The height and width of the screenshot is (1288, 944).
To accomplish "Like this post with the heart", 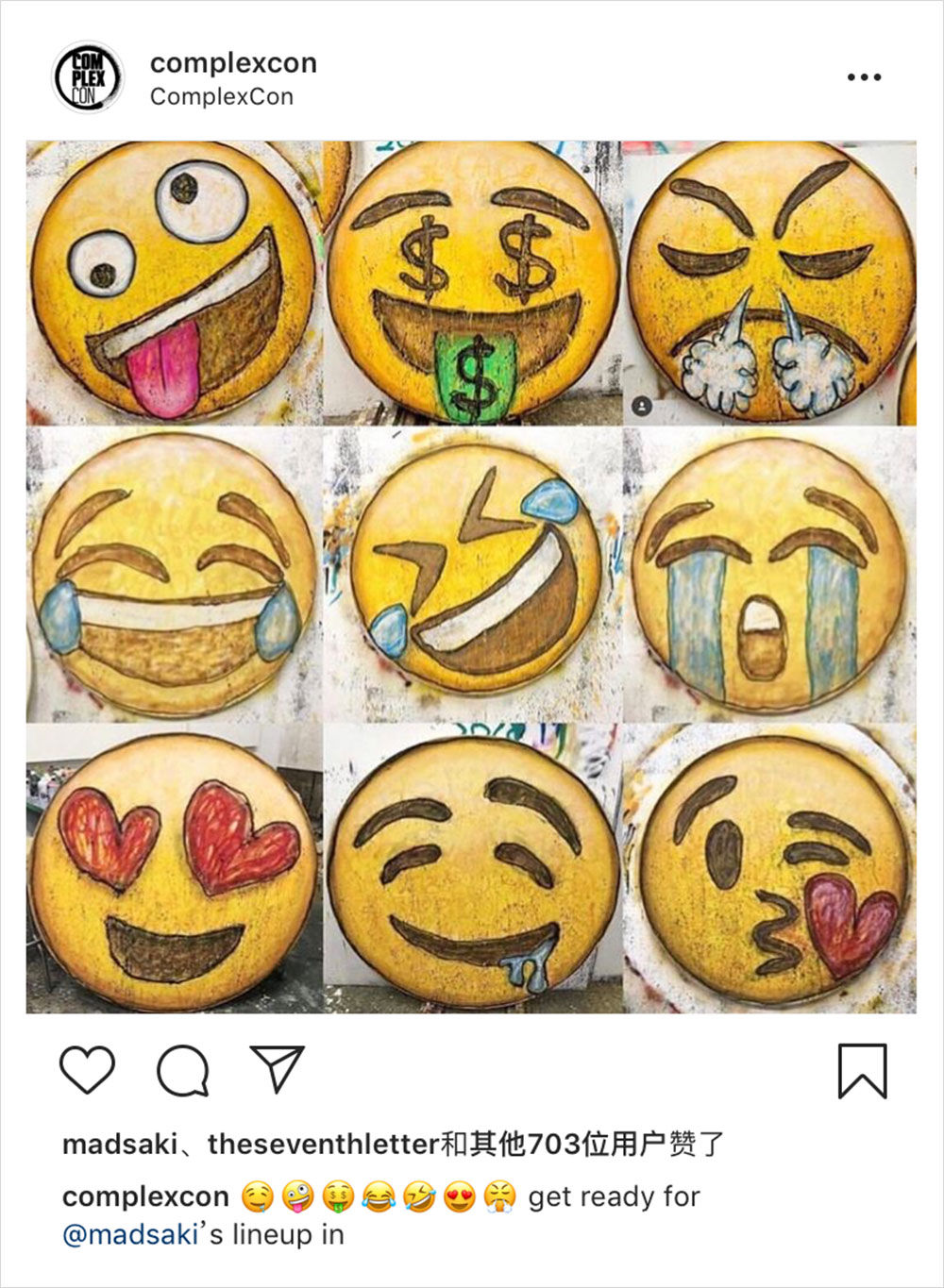I will tap(87, 1070).
